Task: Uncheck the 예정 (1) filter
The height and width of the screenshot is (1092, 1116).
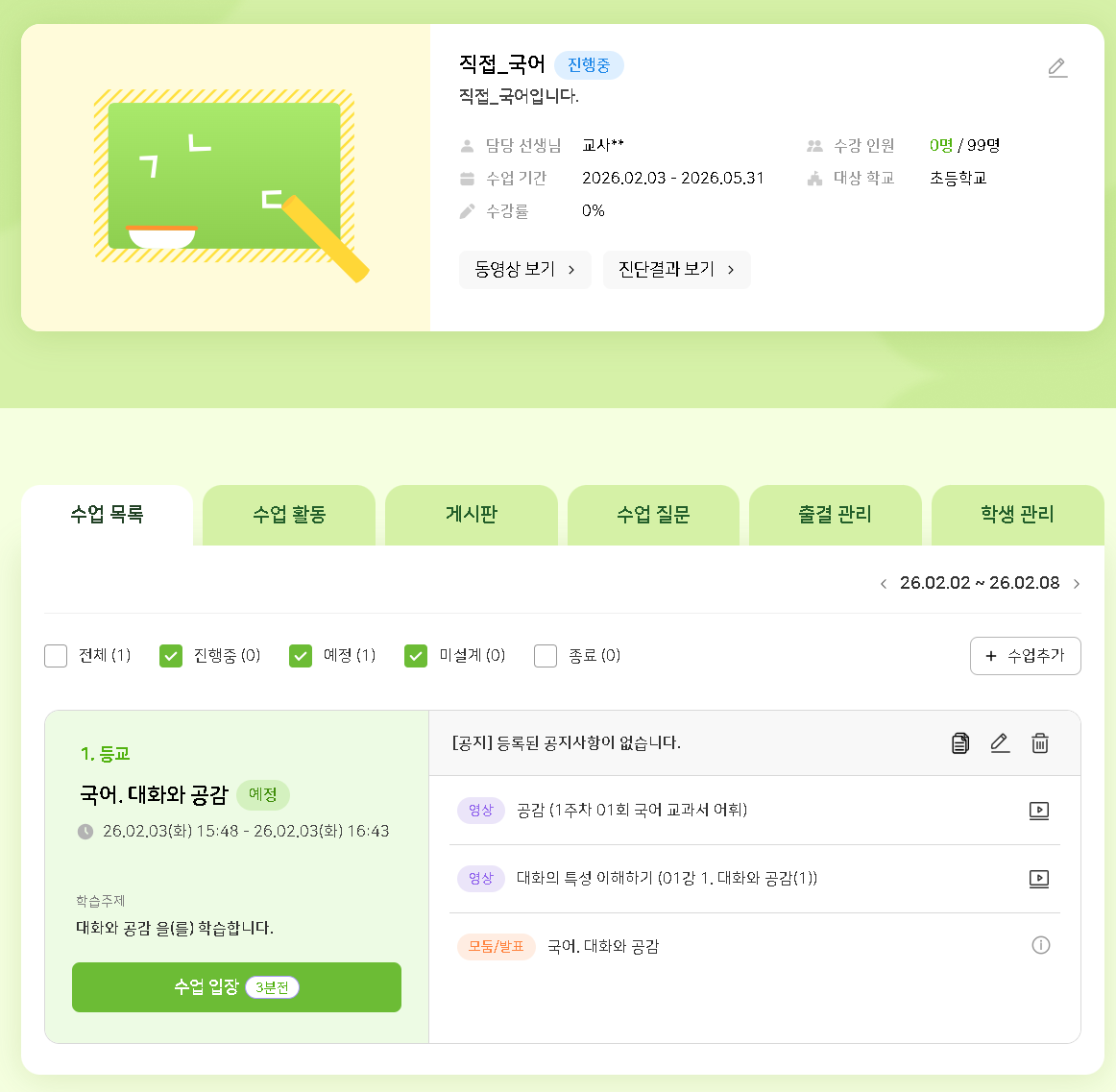Action: tap(301, 656)
